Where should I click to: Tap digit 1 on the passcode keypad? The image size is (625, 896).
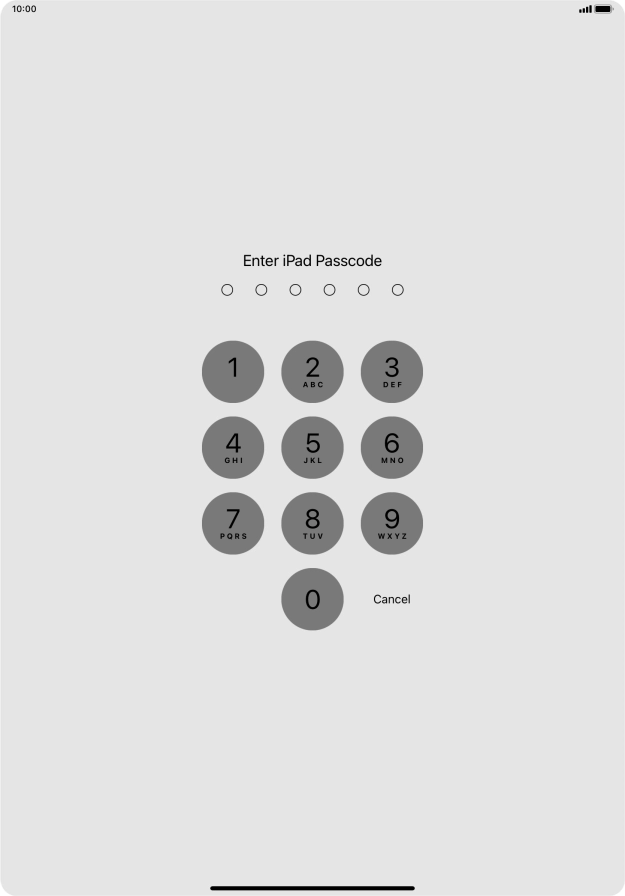pos(233,371)
